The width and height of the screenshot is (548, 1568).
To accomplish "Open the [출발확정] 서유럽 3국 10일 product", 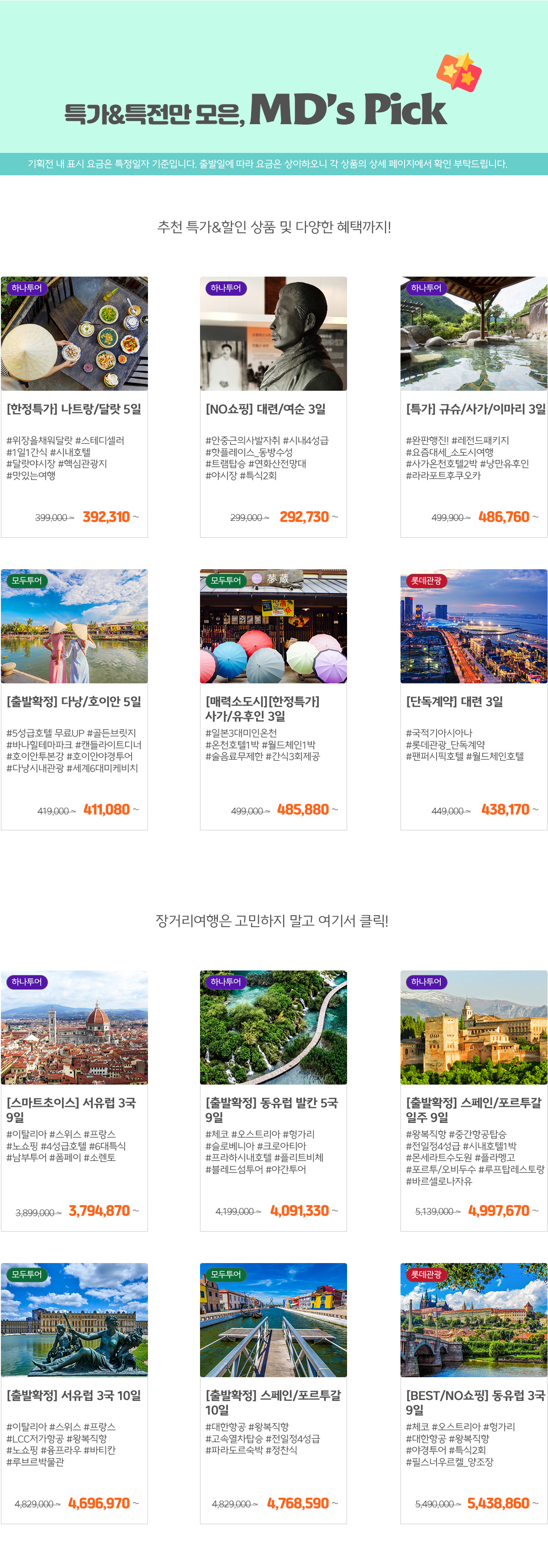I will click(74, 1395).
